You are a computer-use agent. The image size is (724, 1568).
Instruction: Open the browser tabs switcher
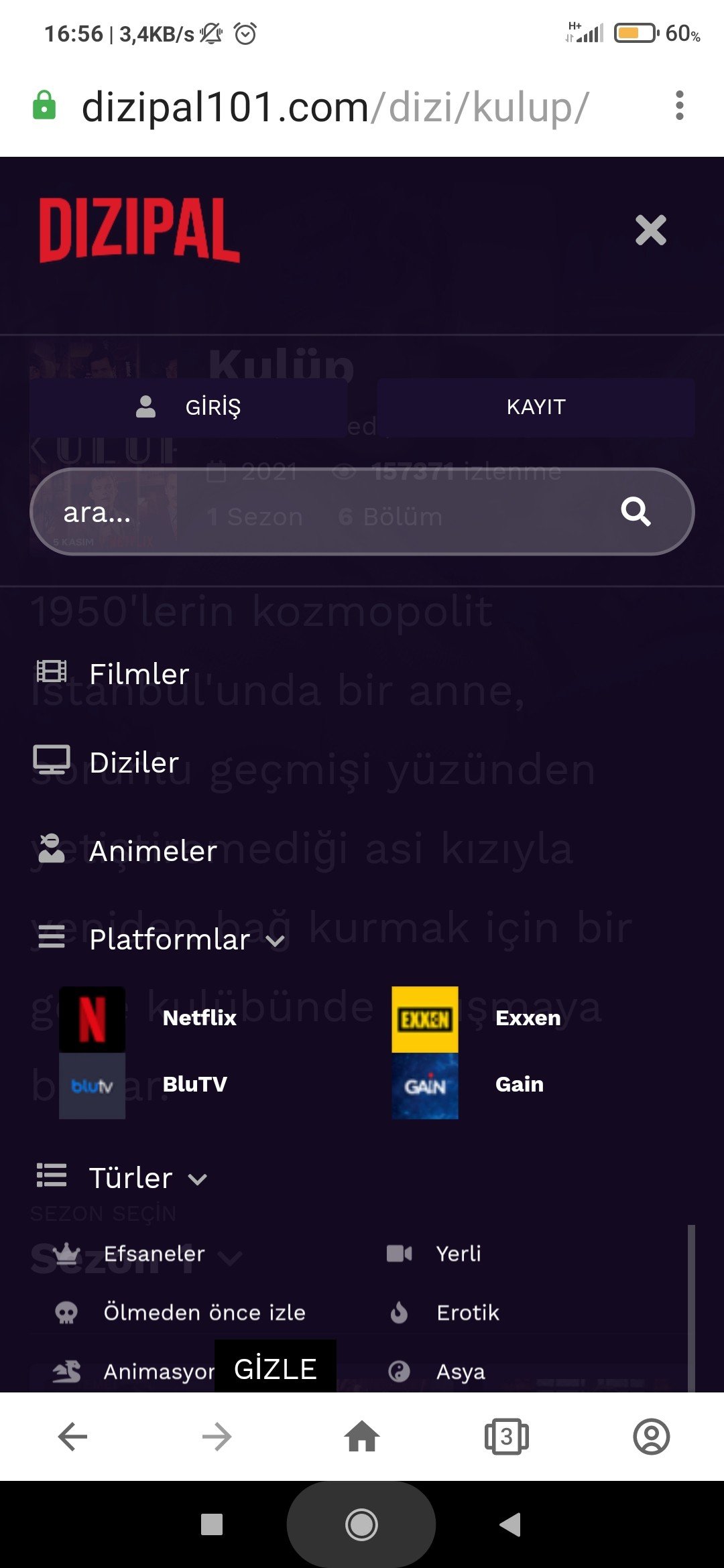pos(506,1436)
